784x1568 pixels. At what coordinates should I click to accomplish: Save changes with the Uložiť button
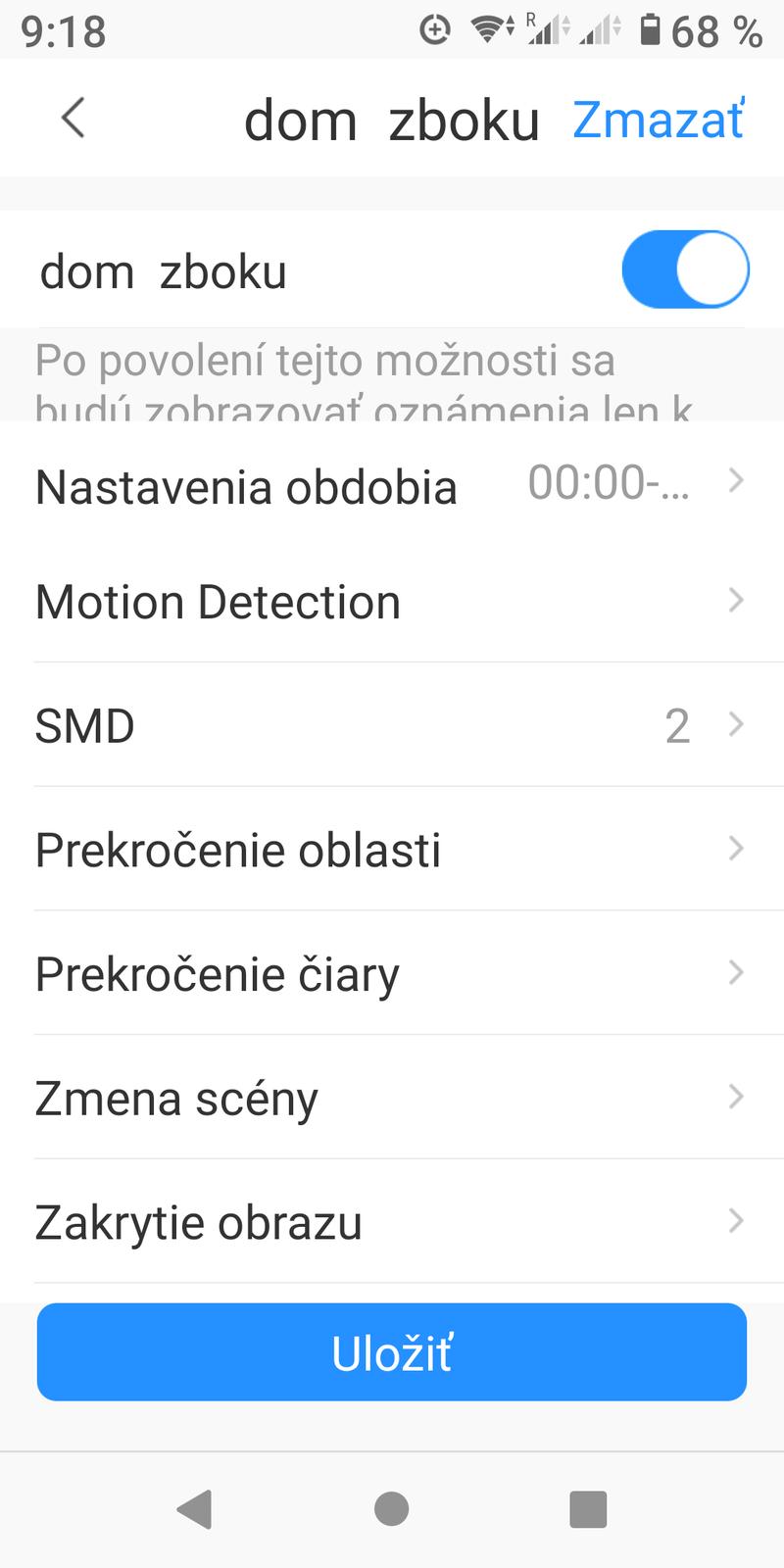392,1352
